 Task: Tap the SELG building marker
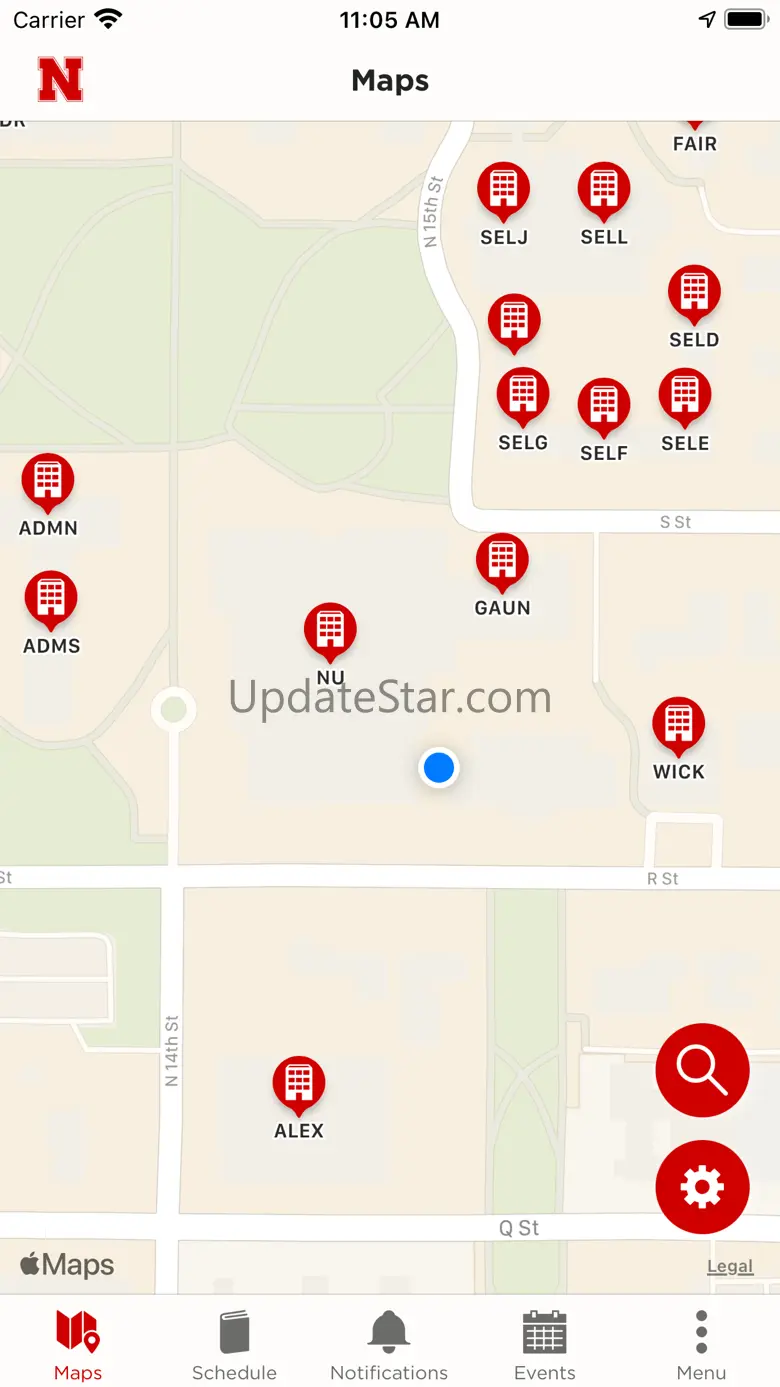pyautogui.click(x=523, y=395)
